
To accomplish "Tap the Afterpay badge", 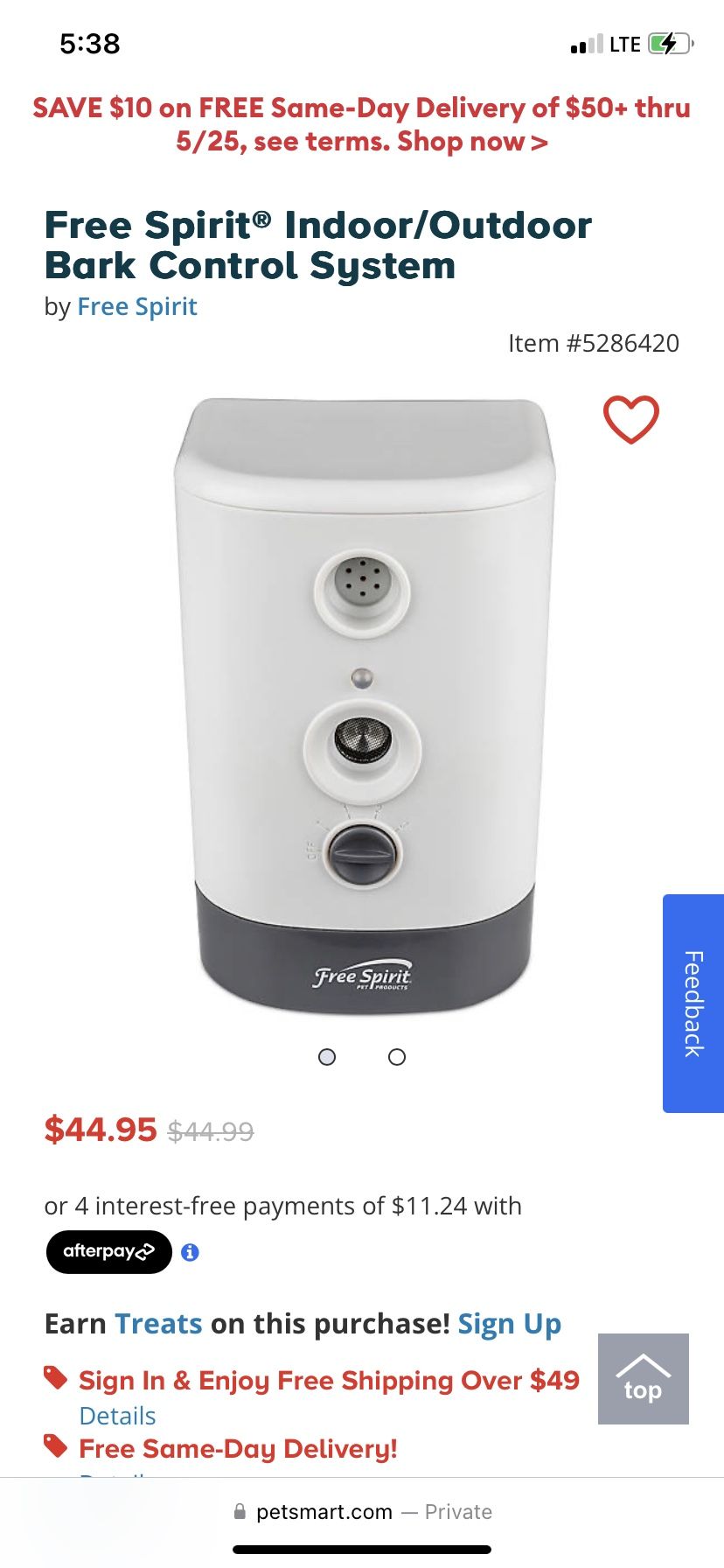I will (108, 1251).
